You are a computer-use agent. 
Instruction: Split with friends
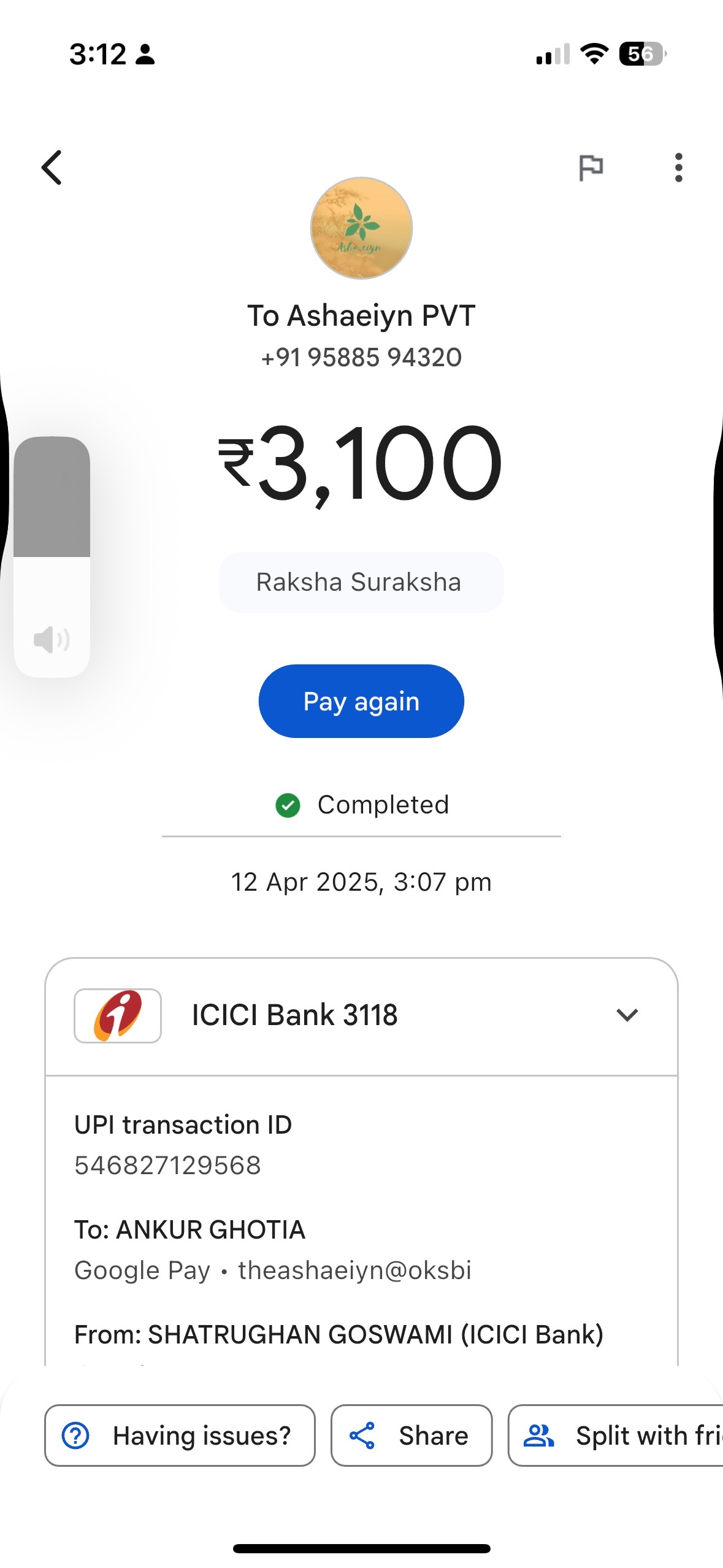616,1435
